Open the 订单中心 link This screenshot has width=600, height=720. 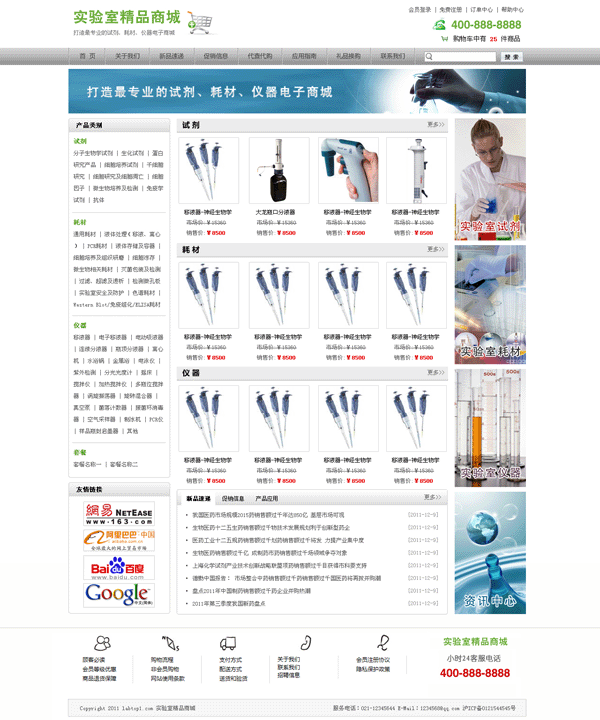[x=481, y=9]
